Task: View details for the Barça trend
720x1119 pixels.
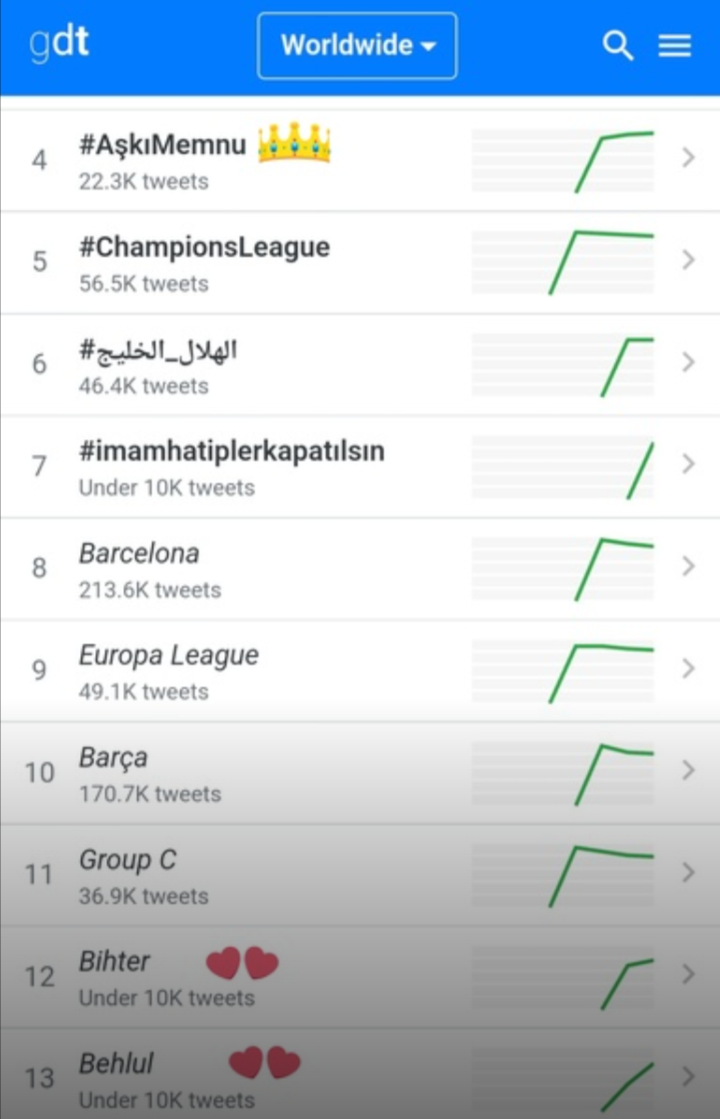Action: click(113, 758)
